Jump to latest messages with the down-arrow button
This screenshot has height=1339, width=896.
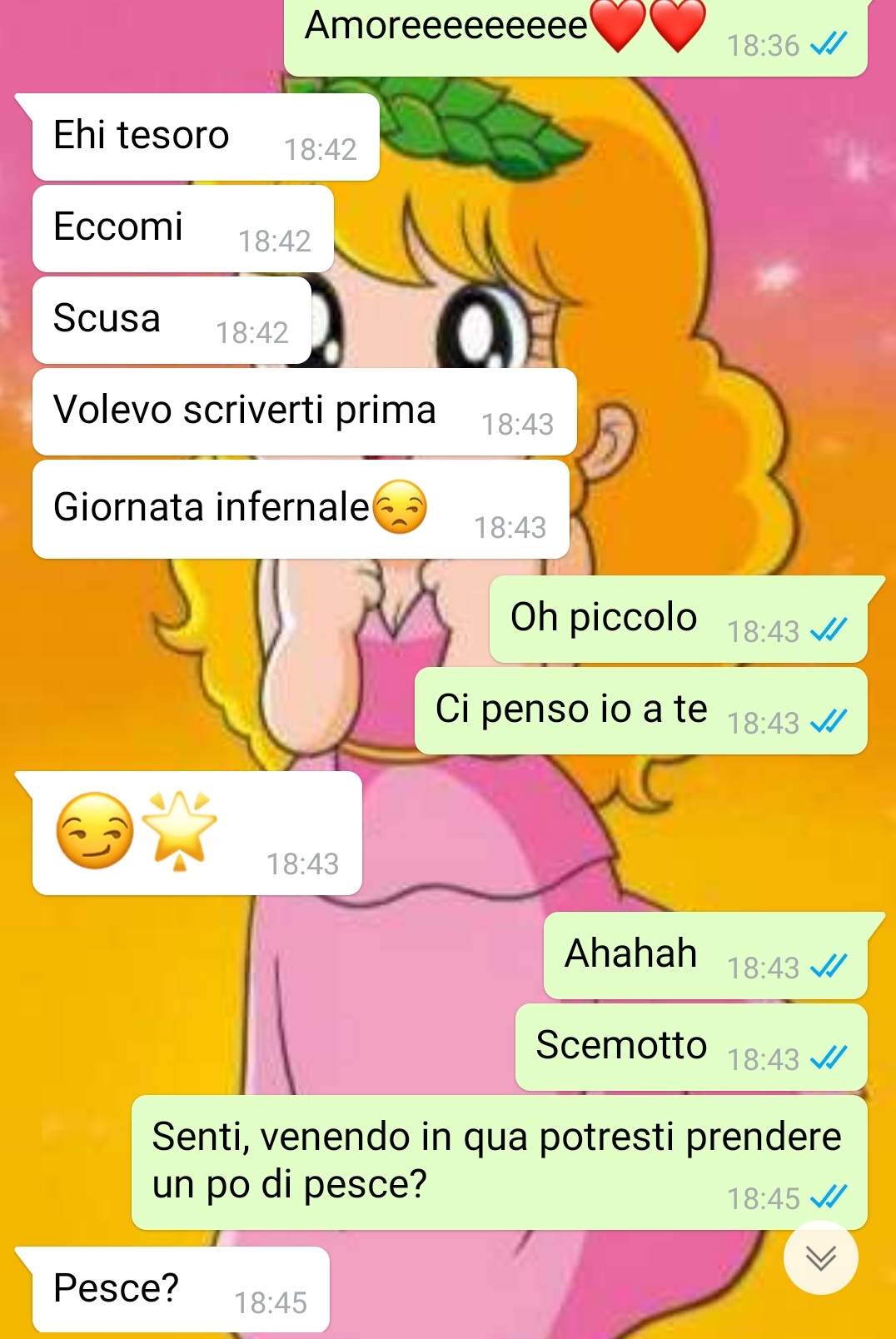click(820, 1257)
